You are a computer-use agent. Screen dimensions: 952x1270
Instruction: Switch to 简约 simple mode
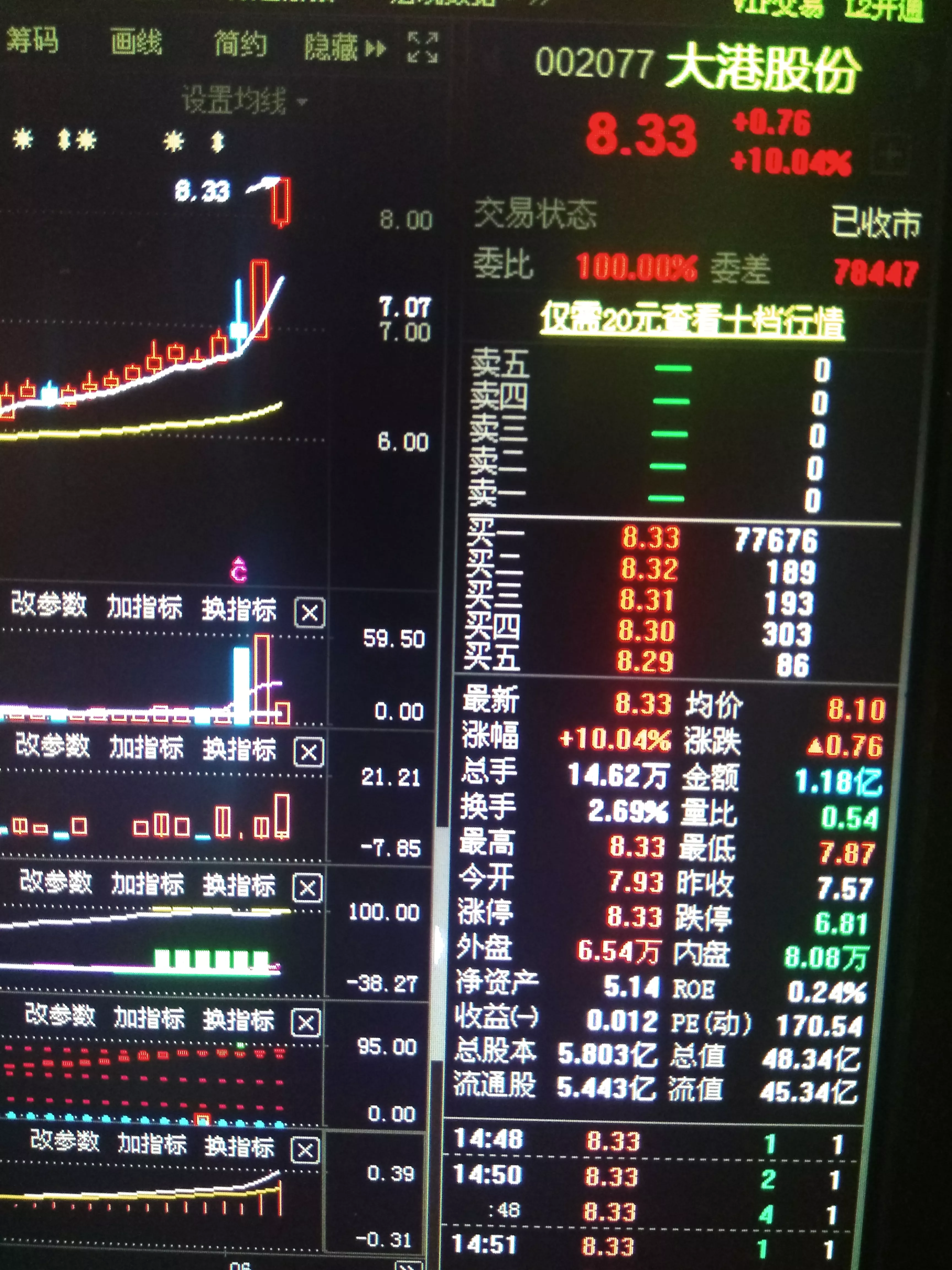click(241, 44)
